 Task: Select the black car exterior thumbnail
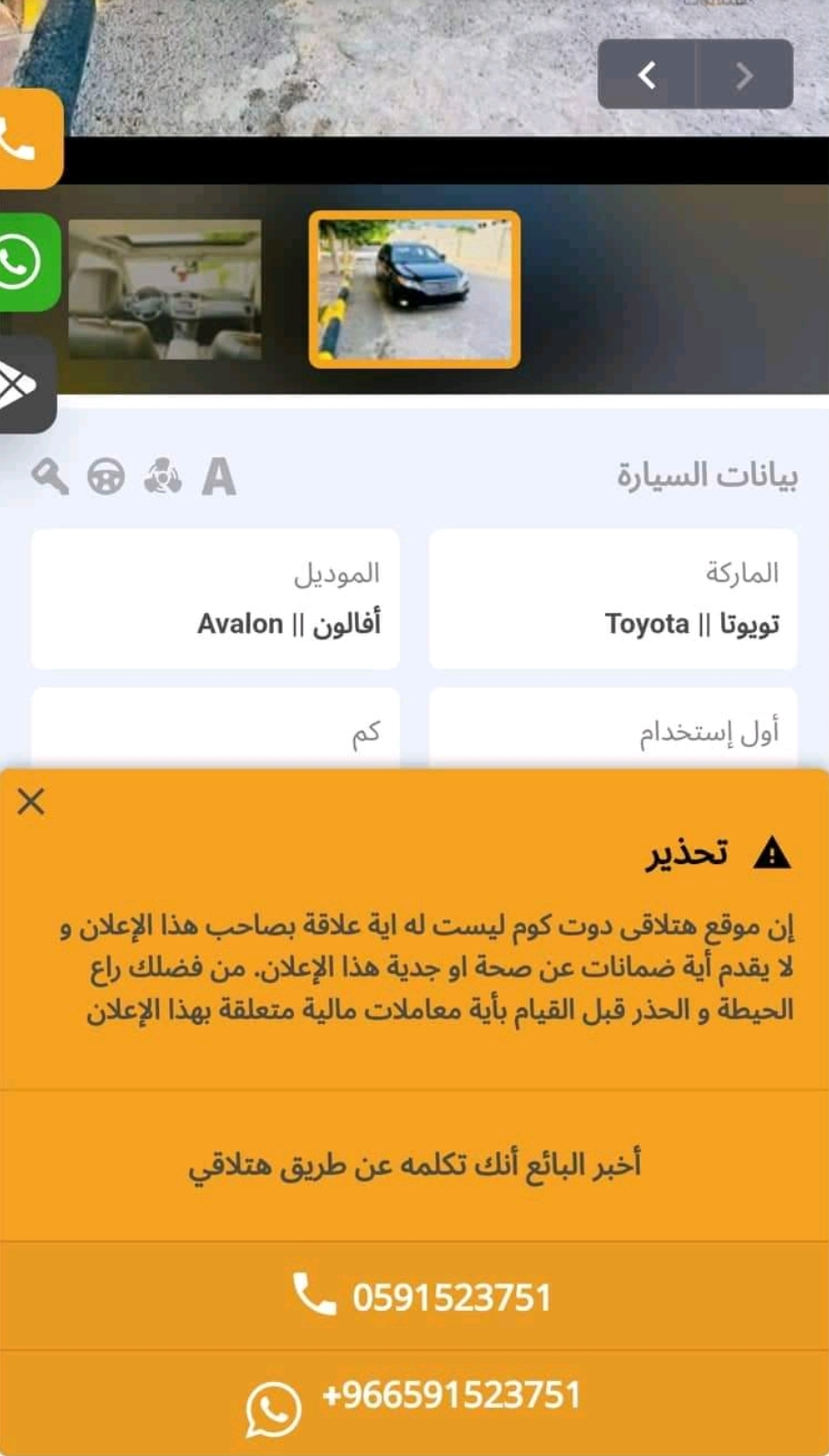(414, 290)
